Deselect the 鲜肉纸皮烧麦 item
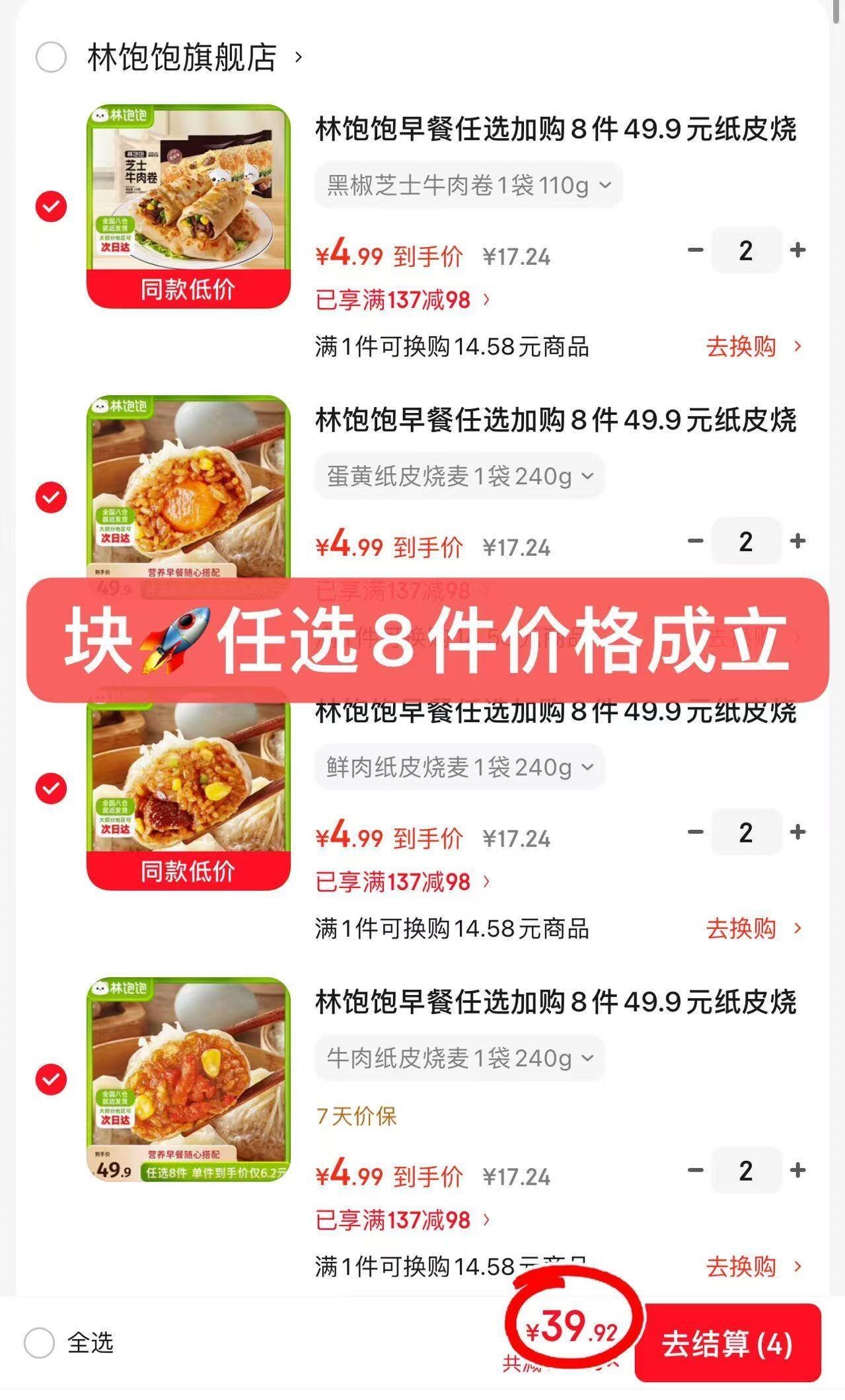The image size is (845, 1400). [x=51, y=788]
